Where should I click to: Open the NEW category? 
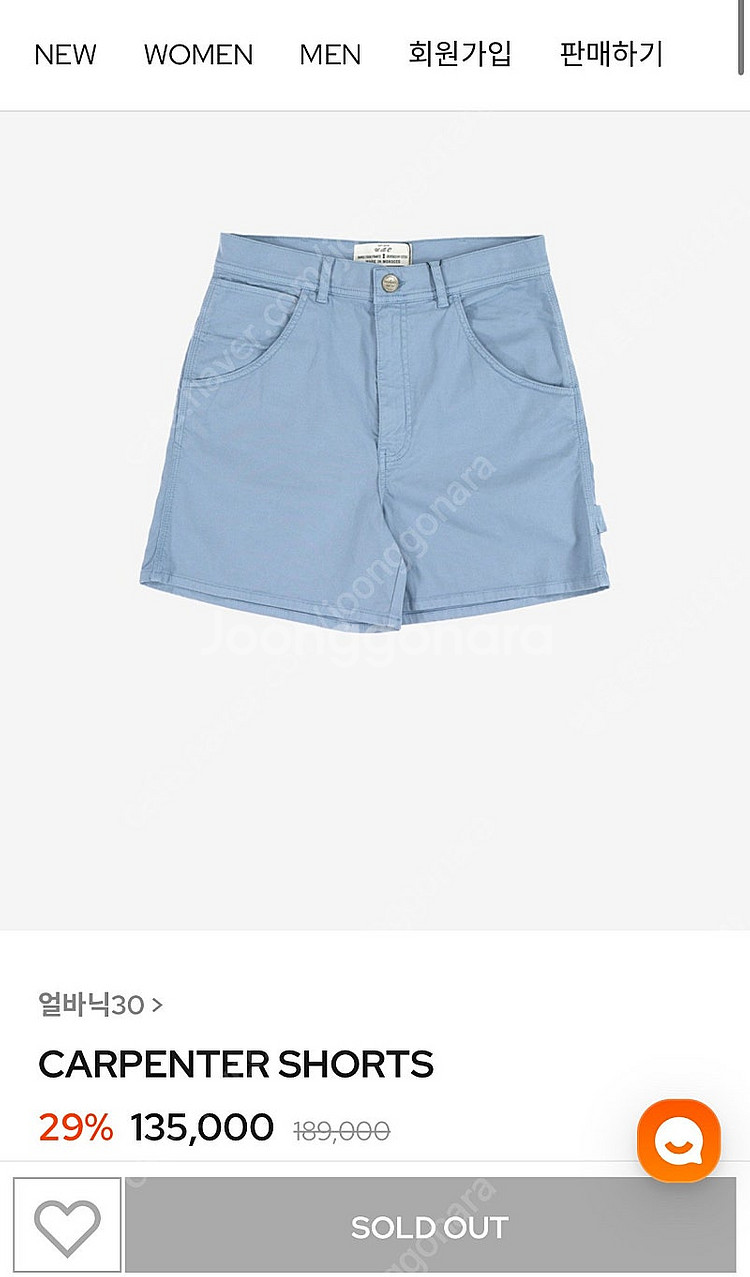click(65, 54)
